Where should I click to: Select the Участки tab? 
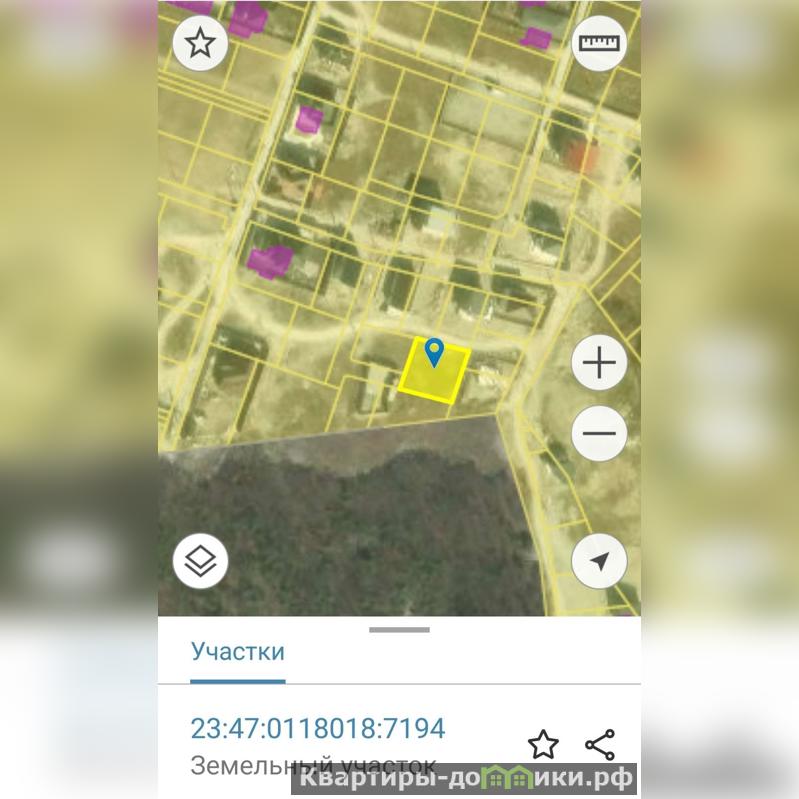[x=238, y=652]
